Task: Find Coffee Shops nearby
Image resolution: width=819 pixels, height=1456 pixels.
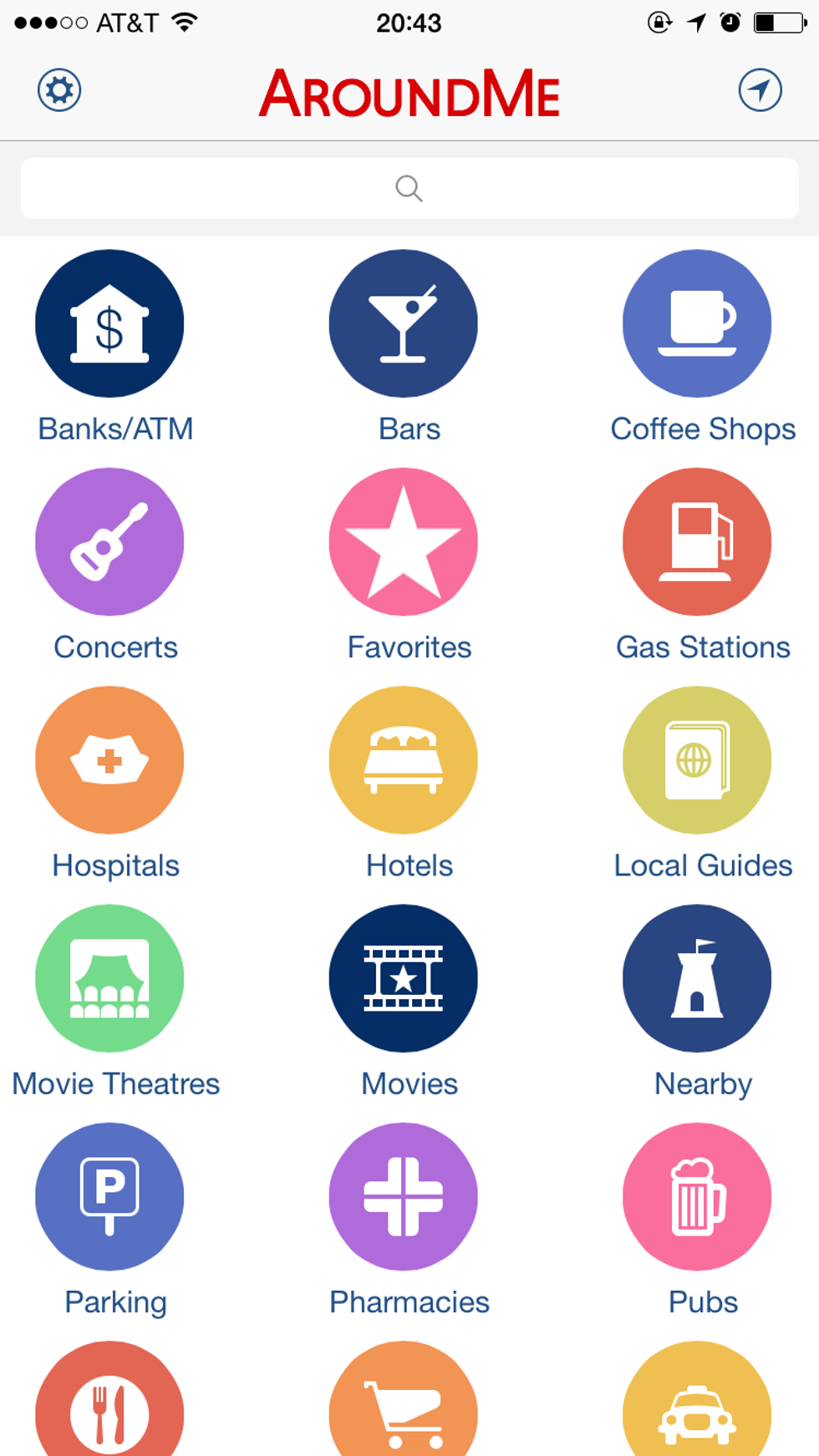Action: (x=697, y=324)
